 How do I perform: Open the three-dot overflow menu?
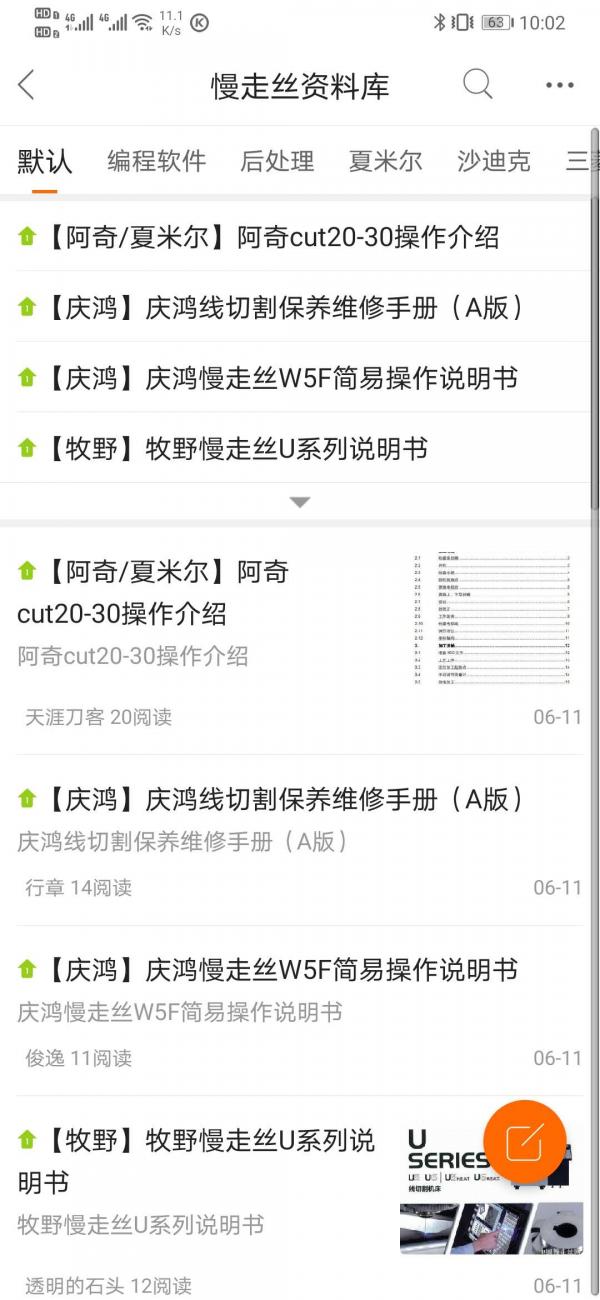click(559, 86)
